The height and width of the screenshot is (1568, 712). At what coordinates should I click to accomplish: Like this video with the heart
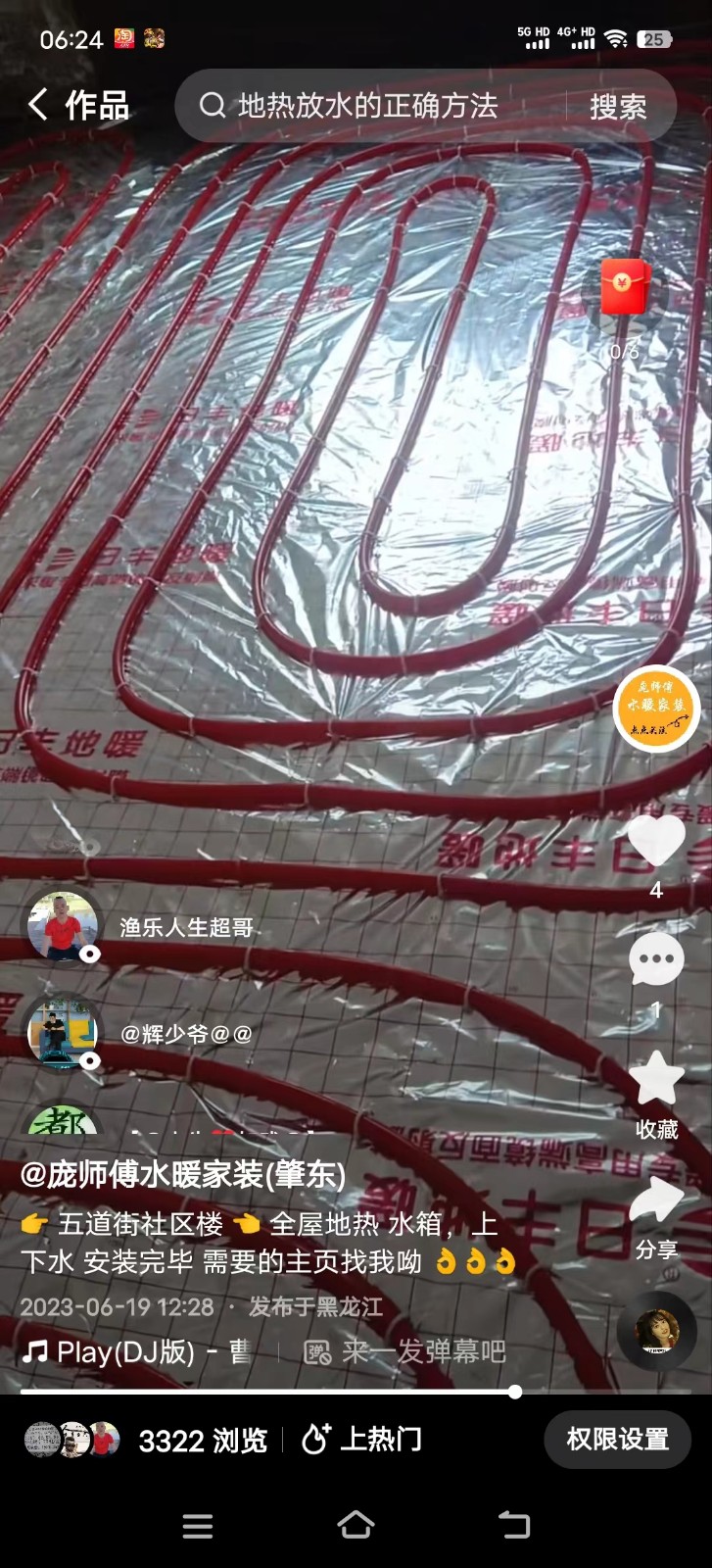click(x=655, y=841)
